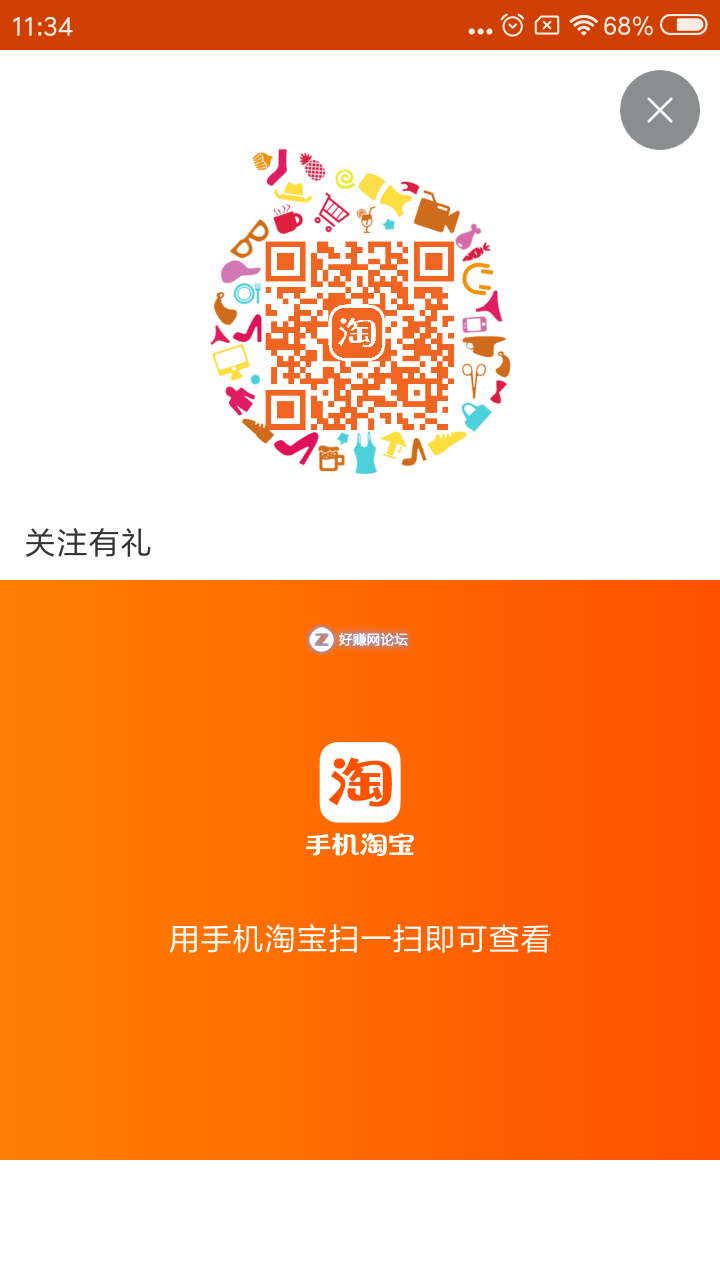The width and height of the screenshot is (720, 1280).
Task: Close the QR code viewer
Action: click(659, 110)
